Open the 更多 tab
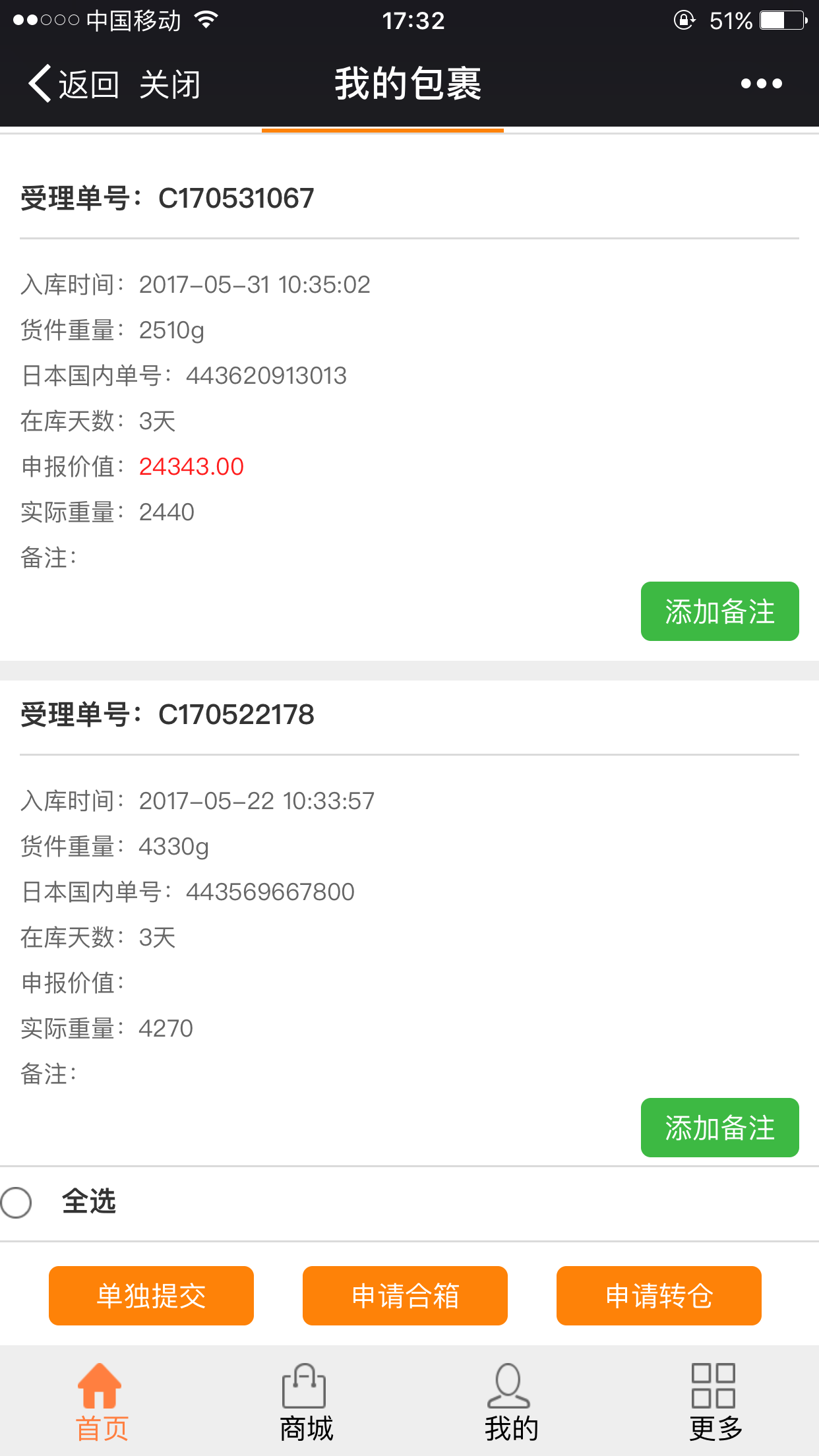 pyautogui.click(x=715, y=1402)
